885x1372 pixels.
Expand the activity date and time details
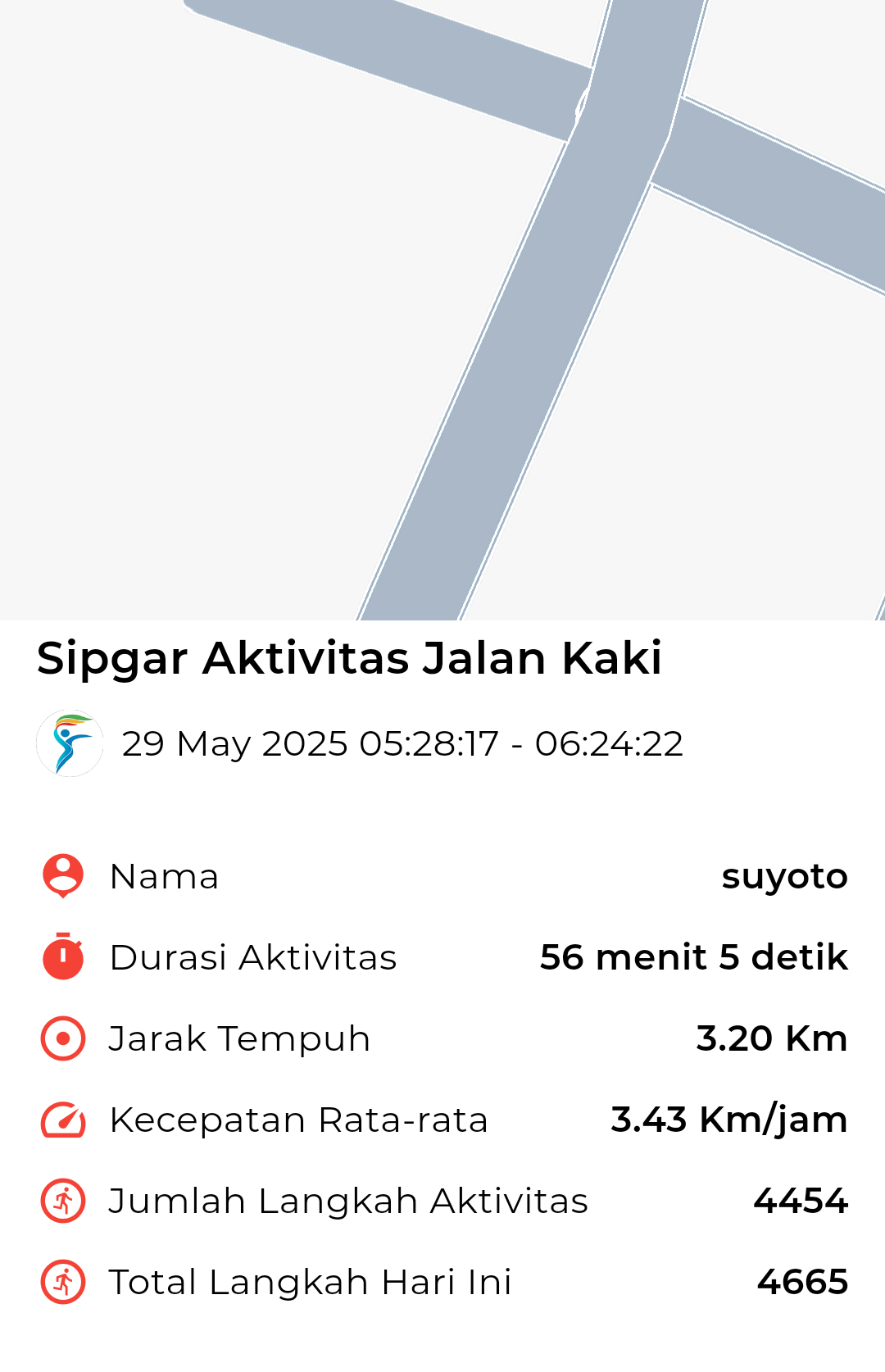pos(405,743)
